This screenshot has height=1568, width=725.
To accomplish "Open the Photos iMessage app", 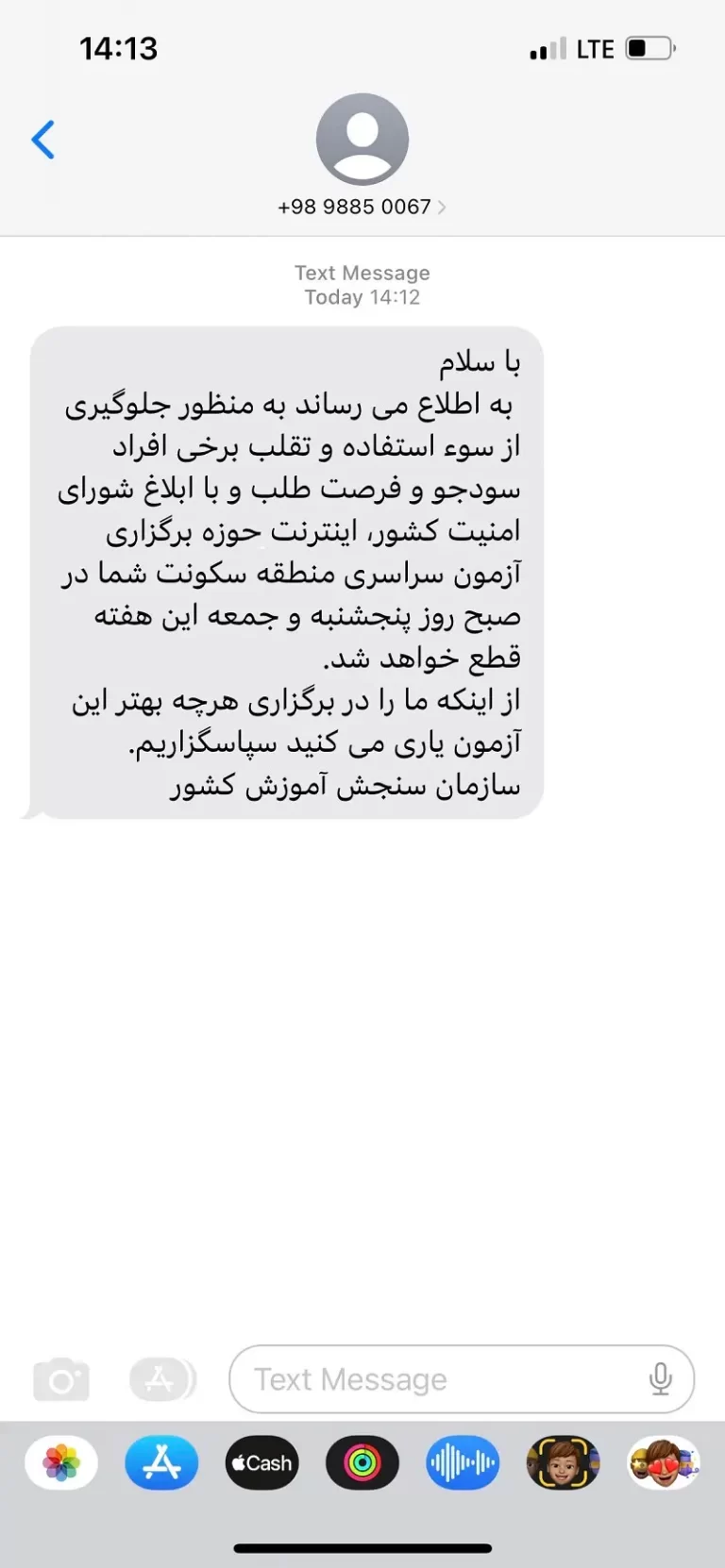I will (61, 1463).
